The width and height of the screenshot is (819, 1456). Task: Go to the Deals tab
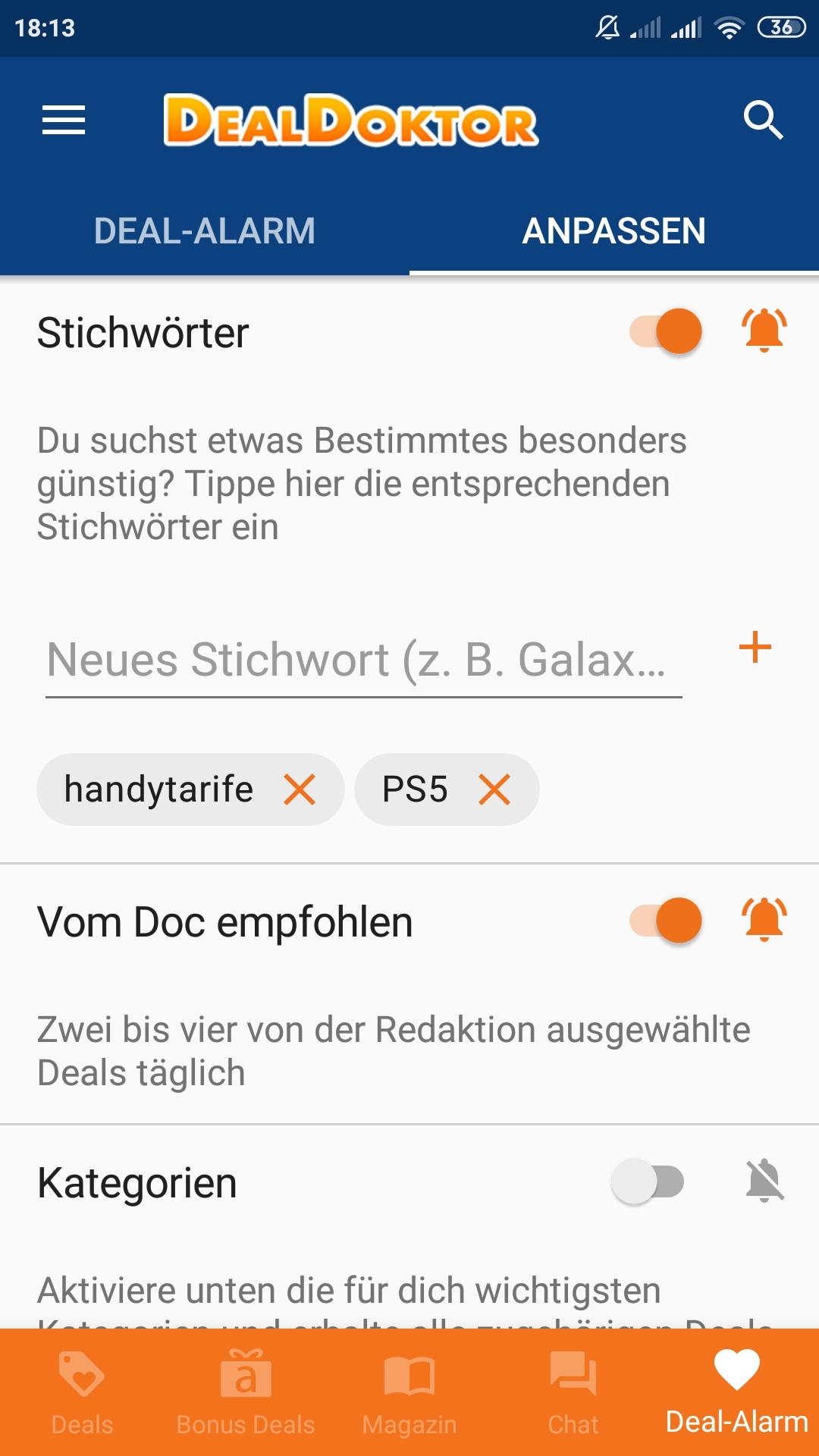[x=82, y=1394]
